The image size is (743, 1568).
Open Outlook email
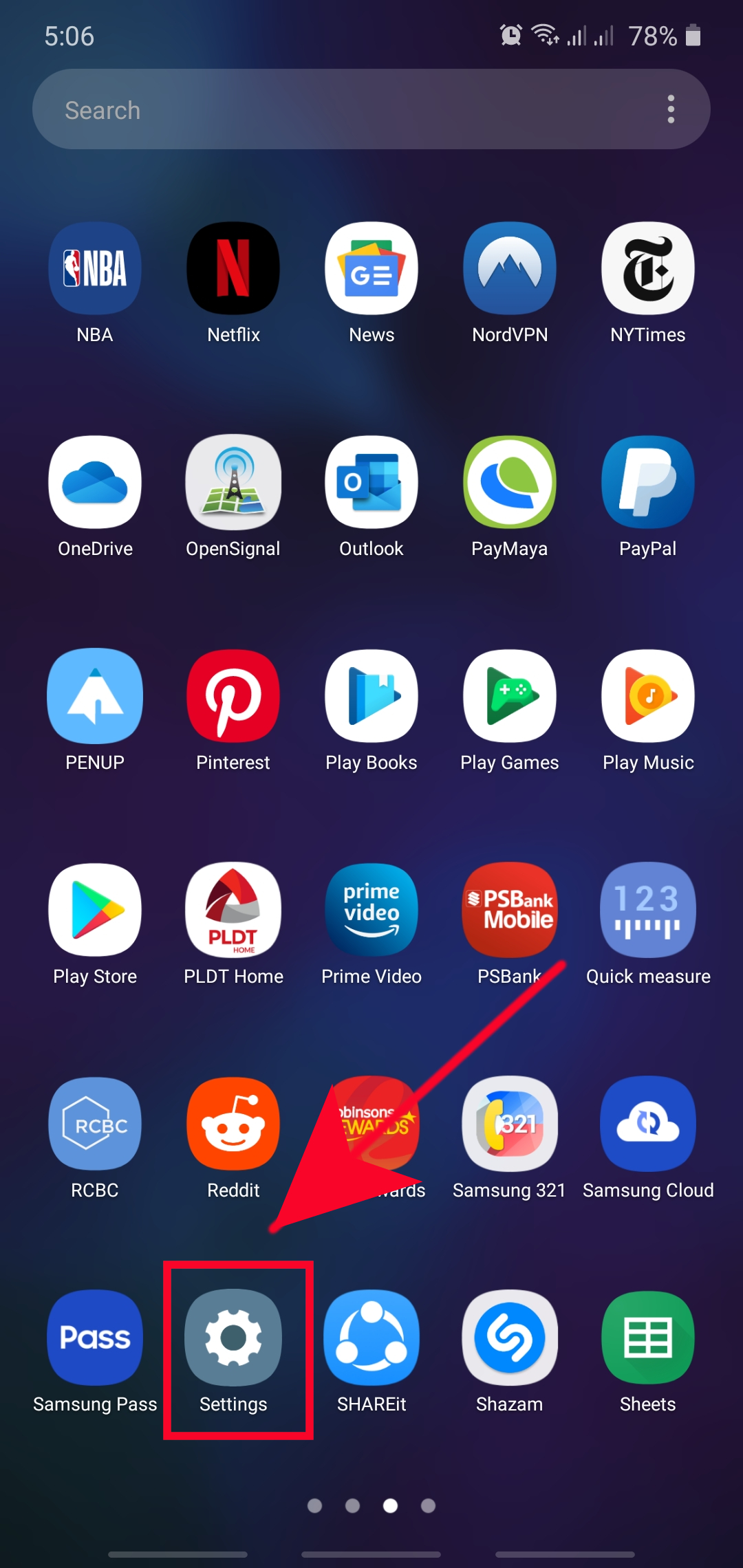click(371, 481)
